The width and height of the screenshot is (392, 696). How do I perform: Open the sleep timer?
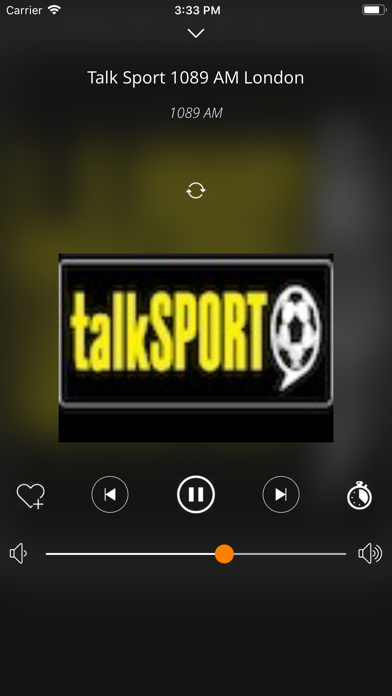click(360, 495)
